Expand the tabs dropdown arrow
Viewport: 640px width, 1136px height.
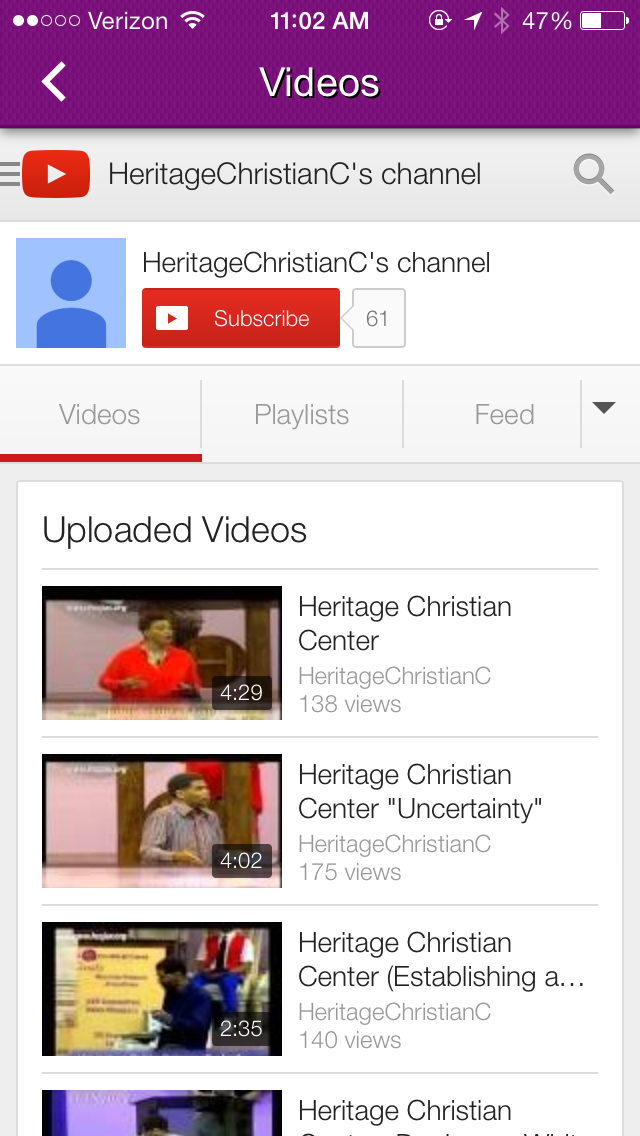604,408
